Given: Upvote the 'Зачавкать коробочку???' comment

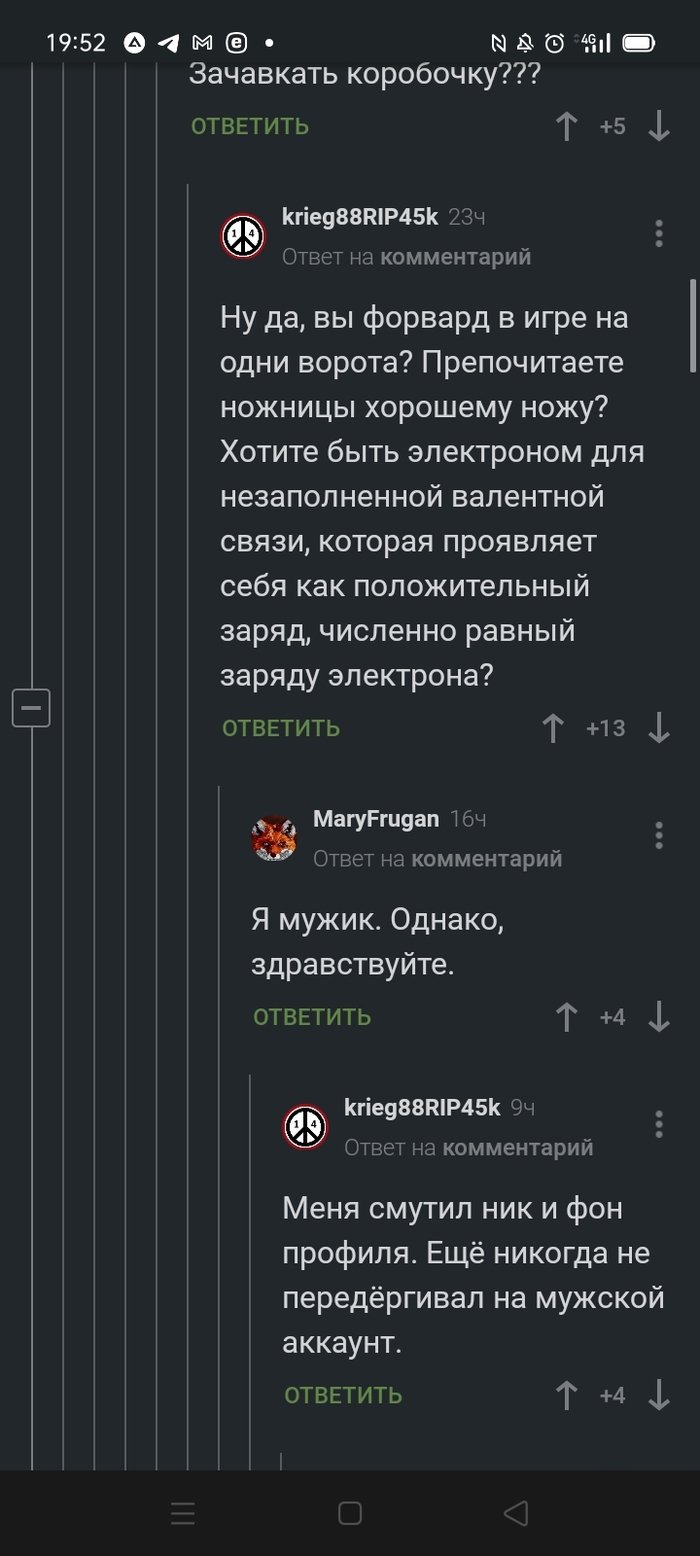Looking at the screenshot, I should (567, 127).
